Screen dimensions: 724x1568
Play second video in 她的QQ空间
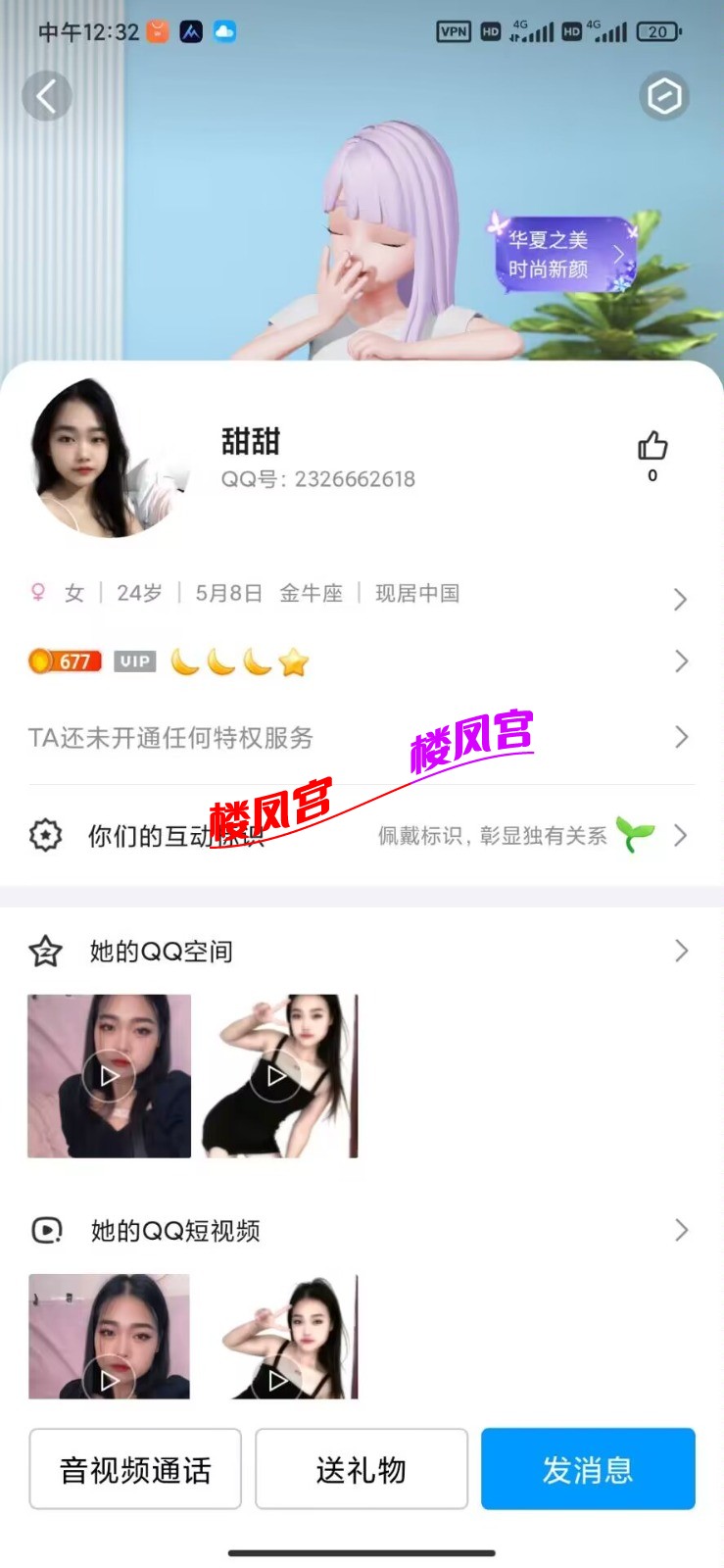pyautogui.click(x=278, y=1076)
